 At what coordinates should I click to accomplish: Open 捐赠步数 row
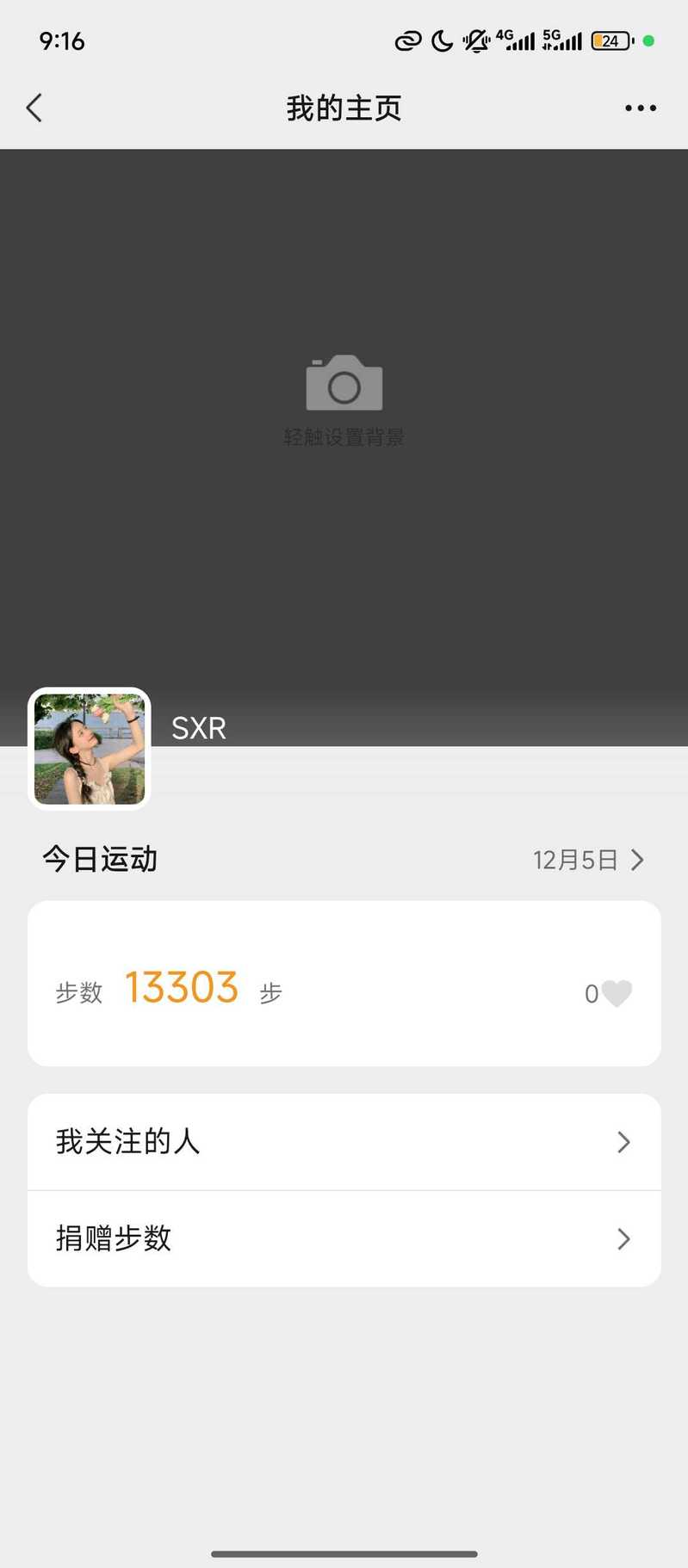pos(344,1238)
